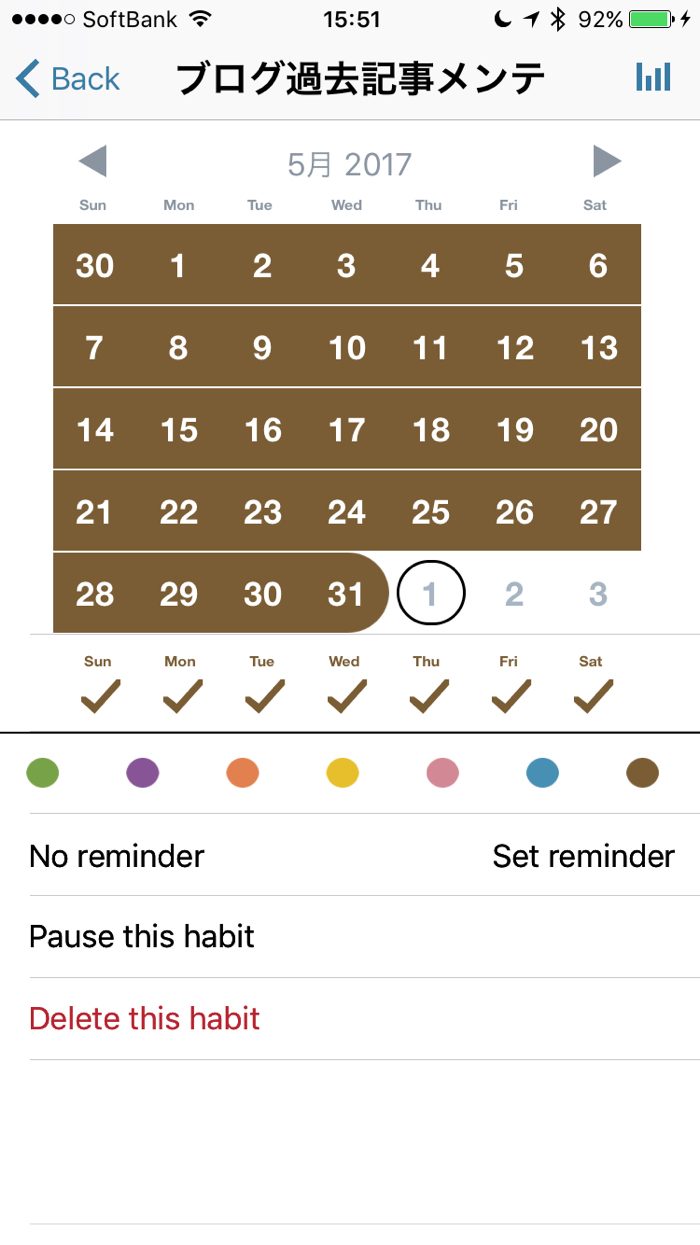Show the next month
The height and width of the screenshot is (1245, 700).
[x=606, y=162]
